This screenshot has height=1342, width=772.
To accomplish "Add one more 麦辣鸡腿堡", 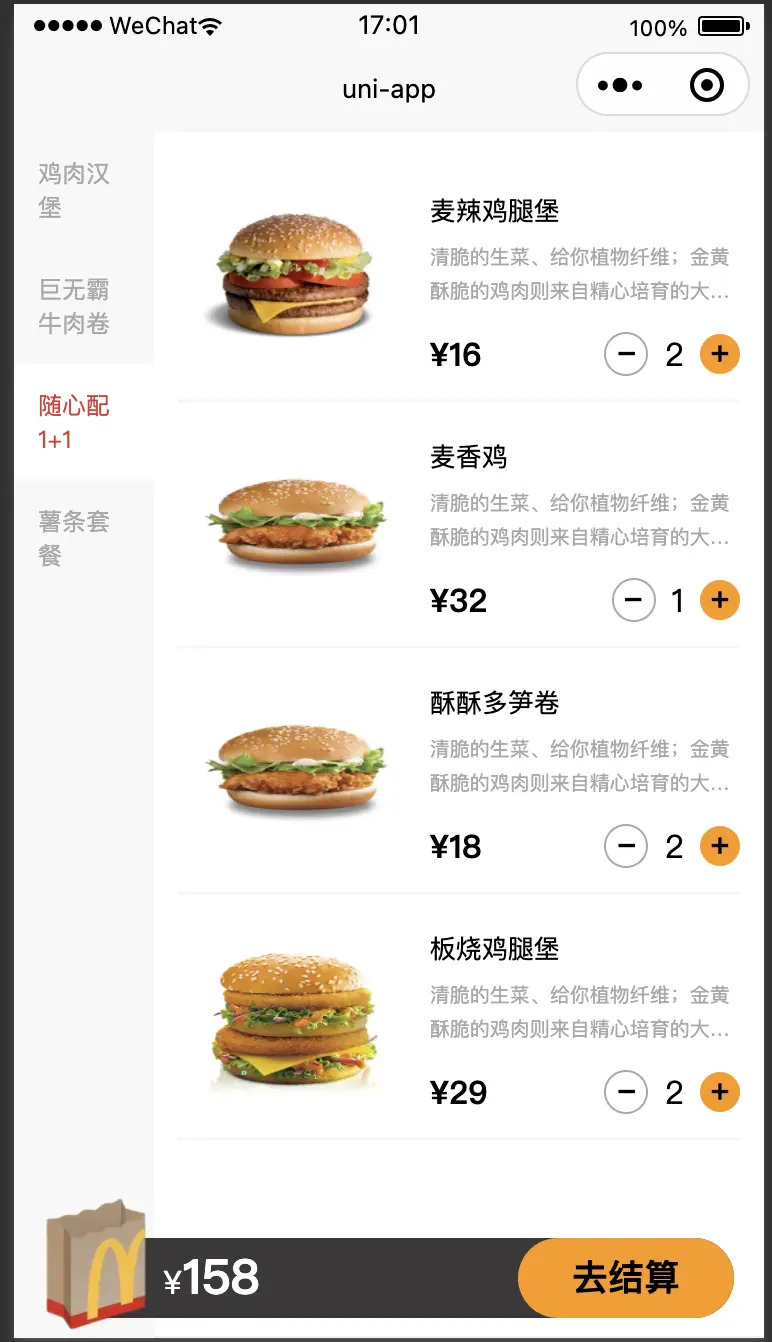I will point(719,354).
